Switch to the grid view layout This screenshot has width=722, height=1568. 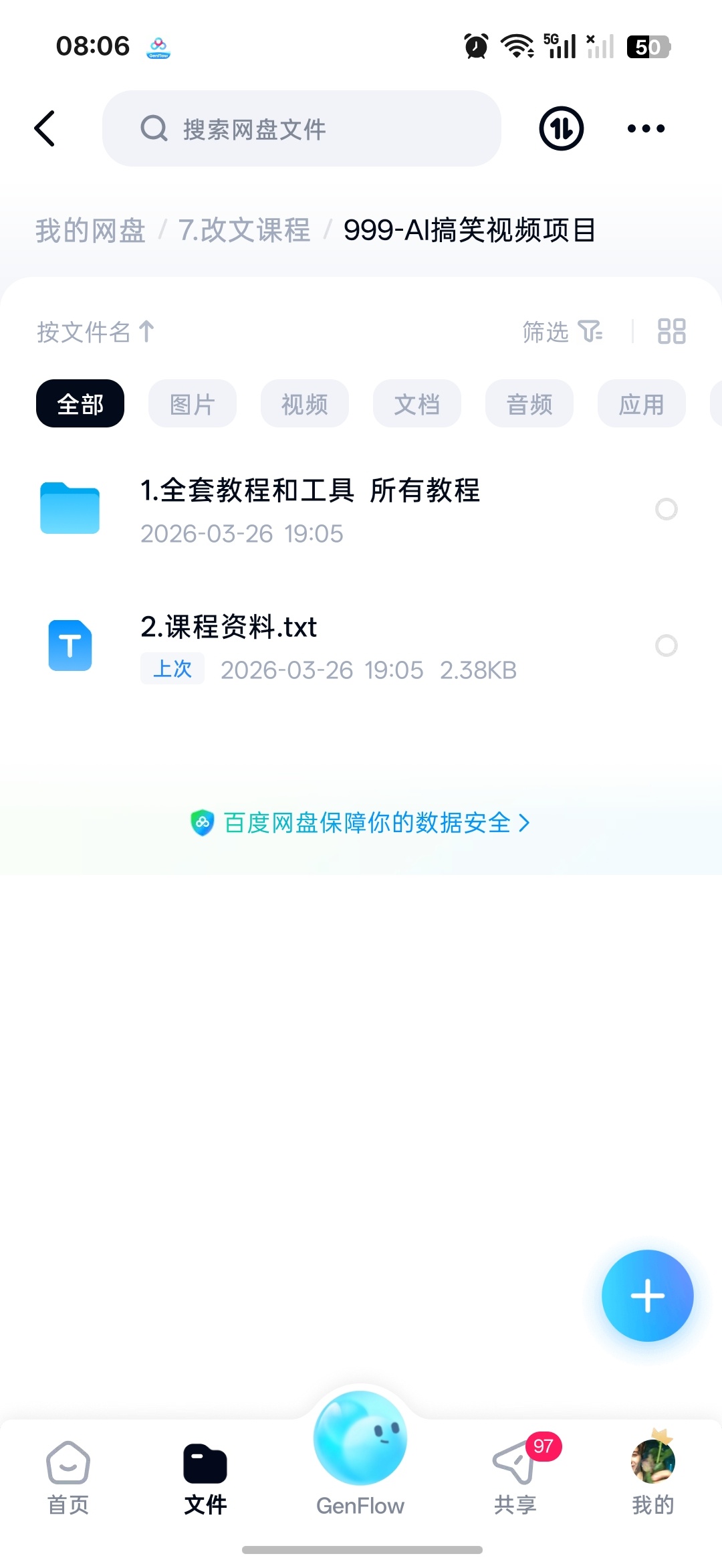click(x=672, y=331)
